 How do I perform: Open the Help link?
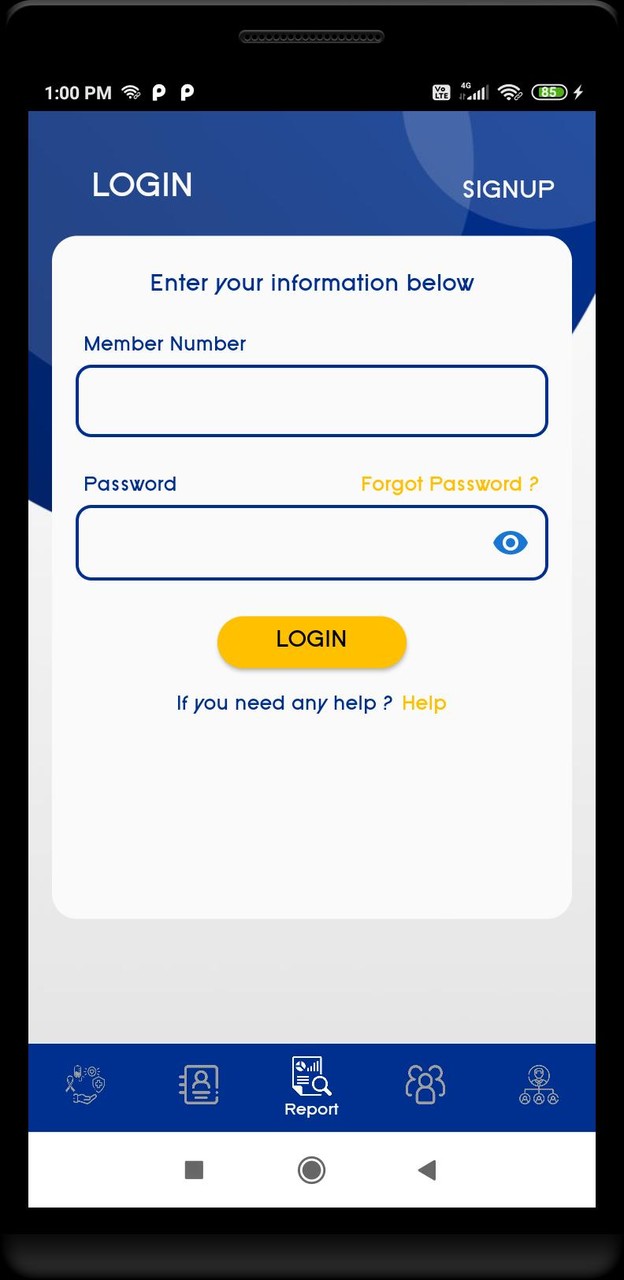click(424, 703)
